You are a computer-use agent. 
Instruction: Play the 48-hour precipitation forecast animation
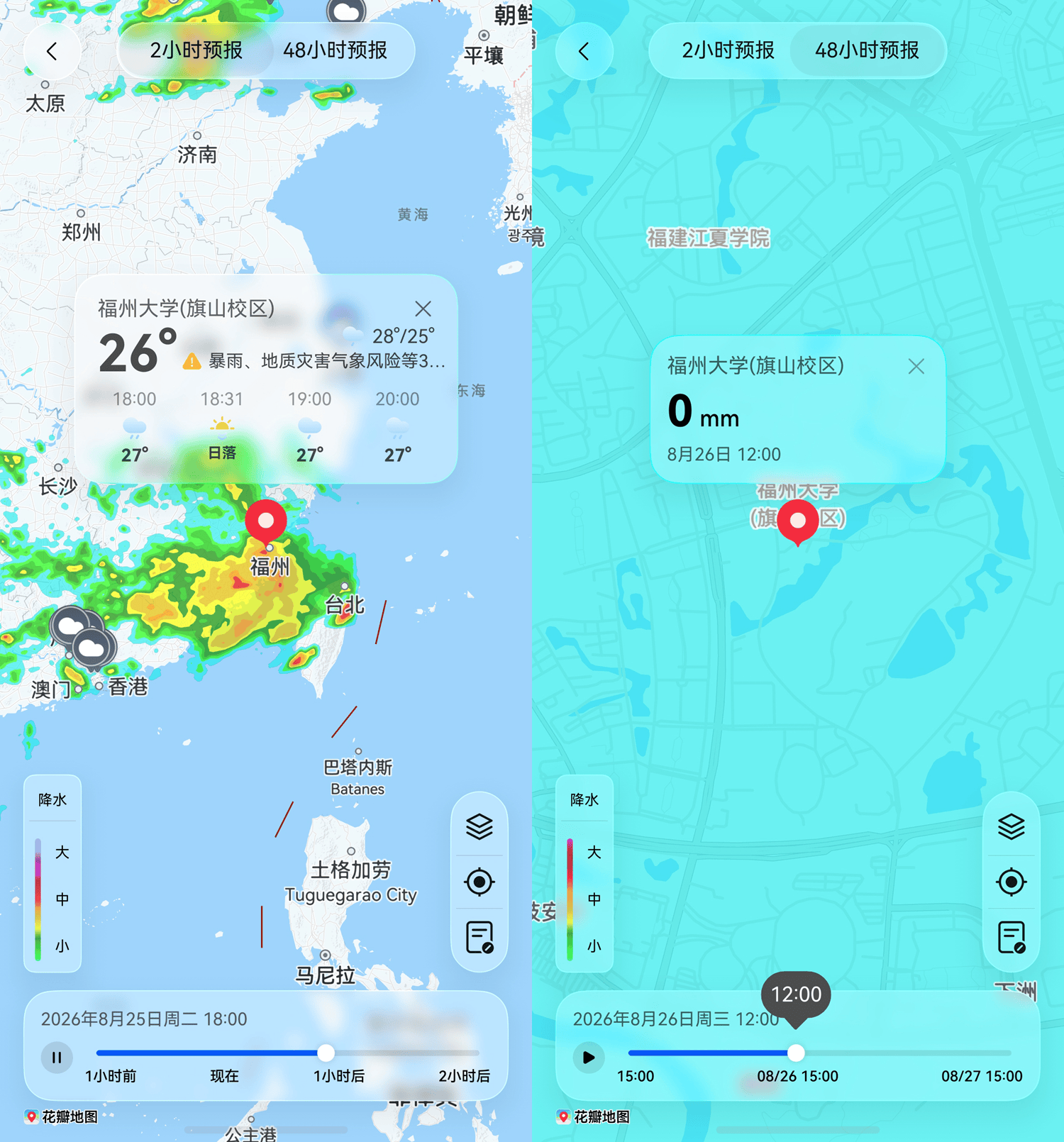[x=589, y=1058]
